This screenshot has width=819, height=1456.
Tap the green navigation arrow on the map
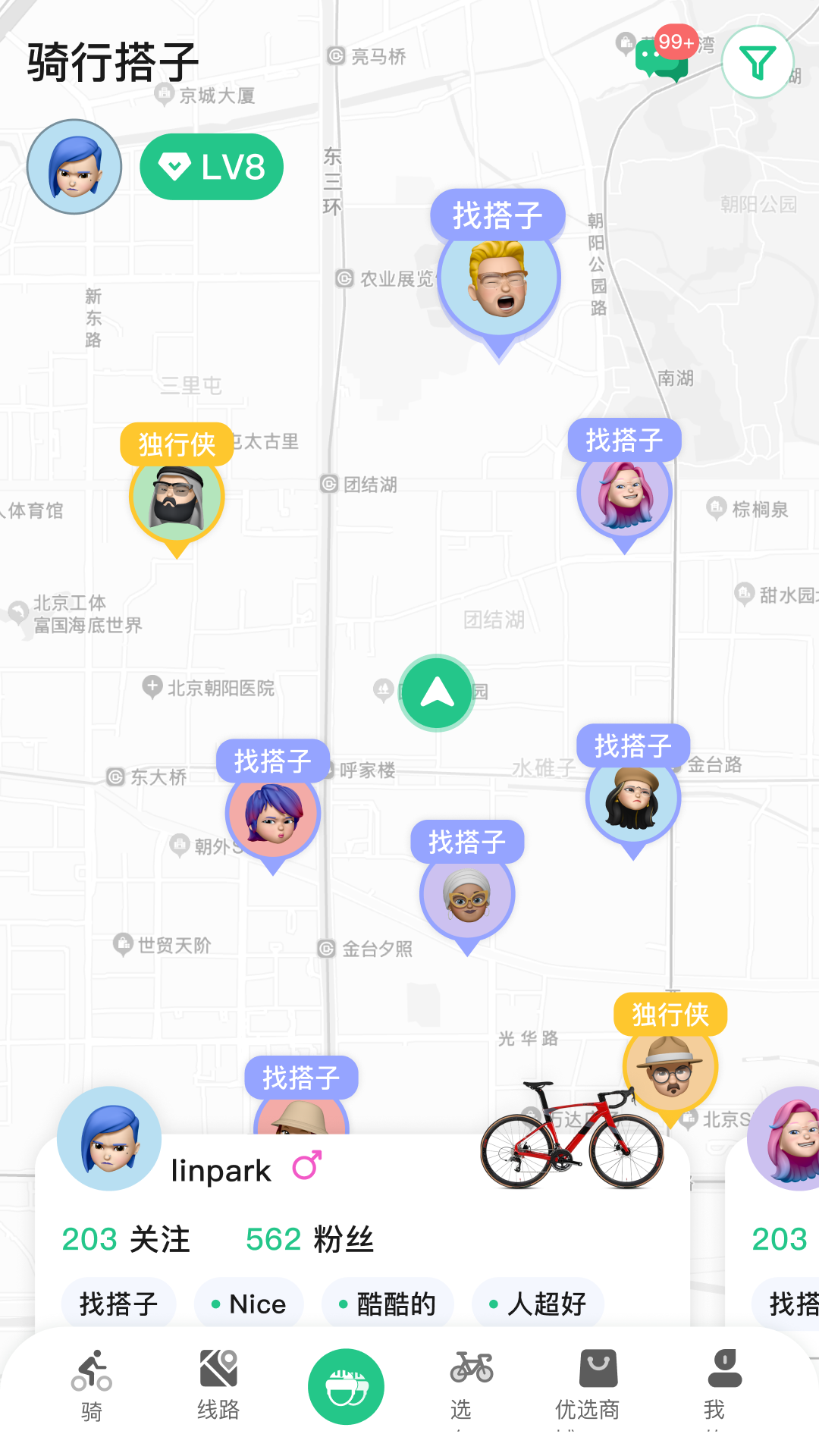436,692
